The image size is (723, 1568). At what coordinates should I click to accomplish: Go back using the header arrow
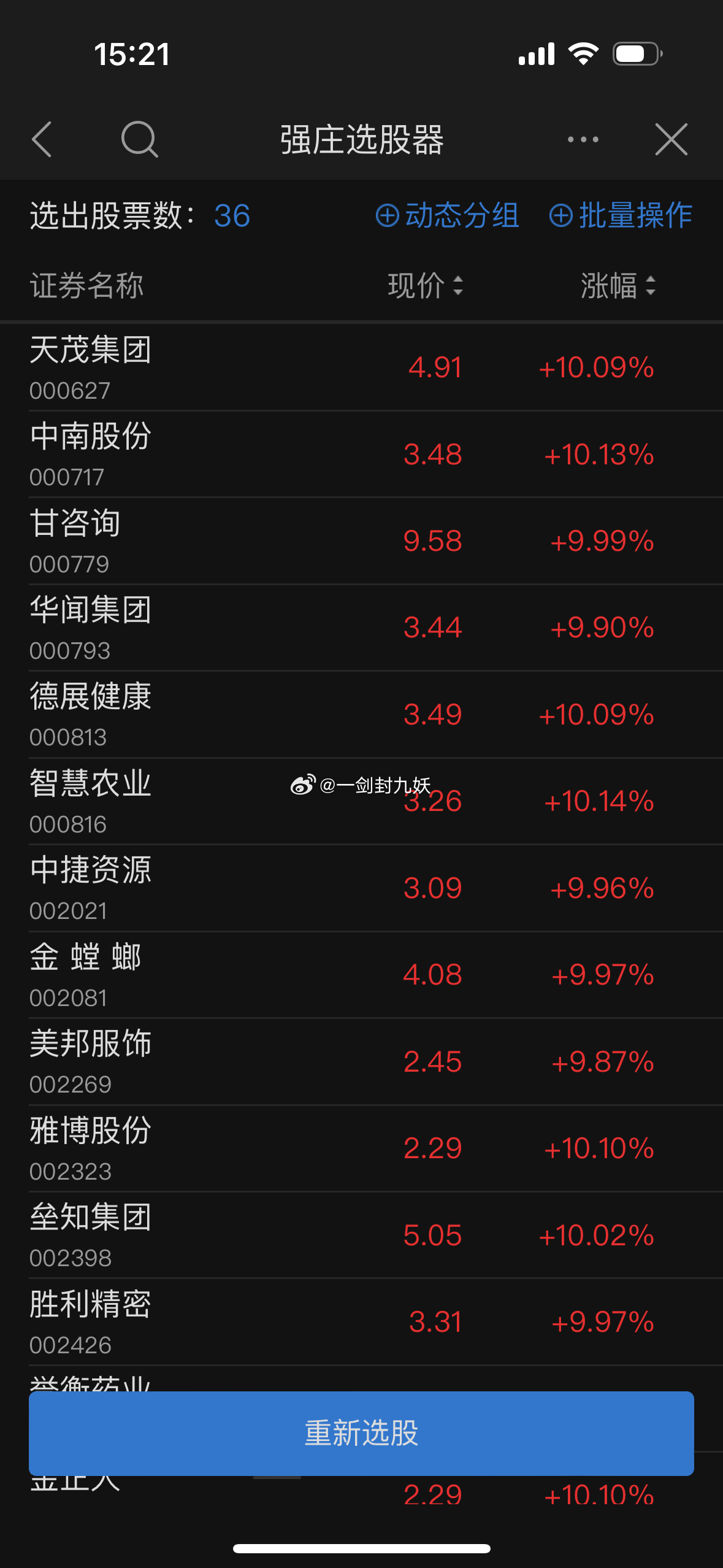tap(42, 139)
